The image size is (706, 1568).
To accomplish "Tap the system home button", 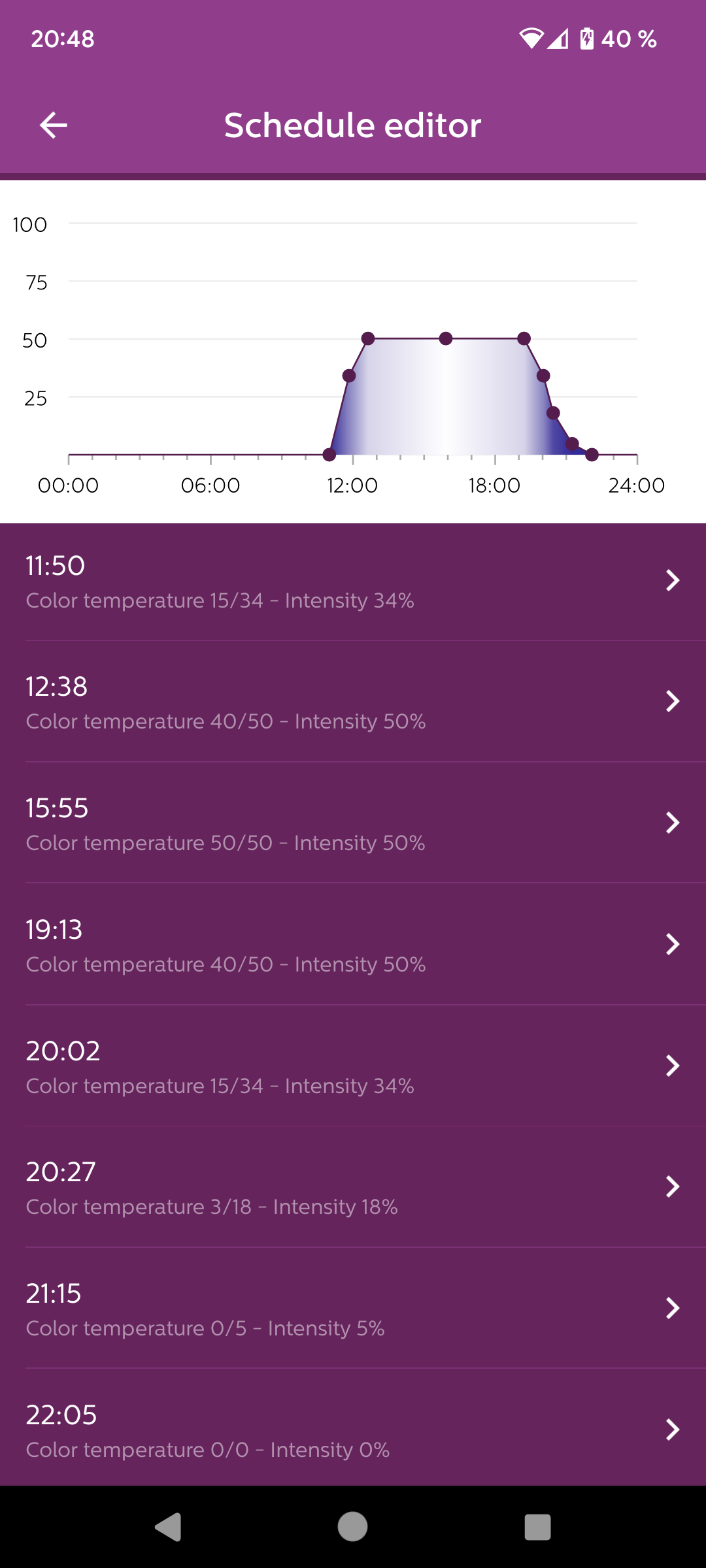I will point(352,1527).
